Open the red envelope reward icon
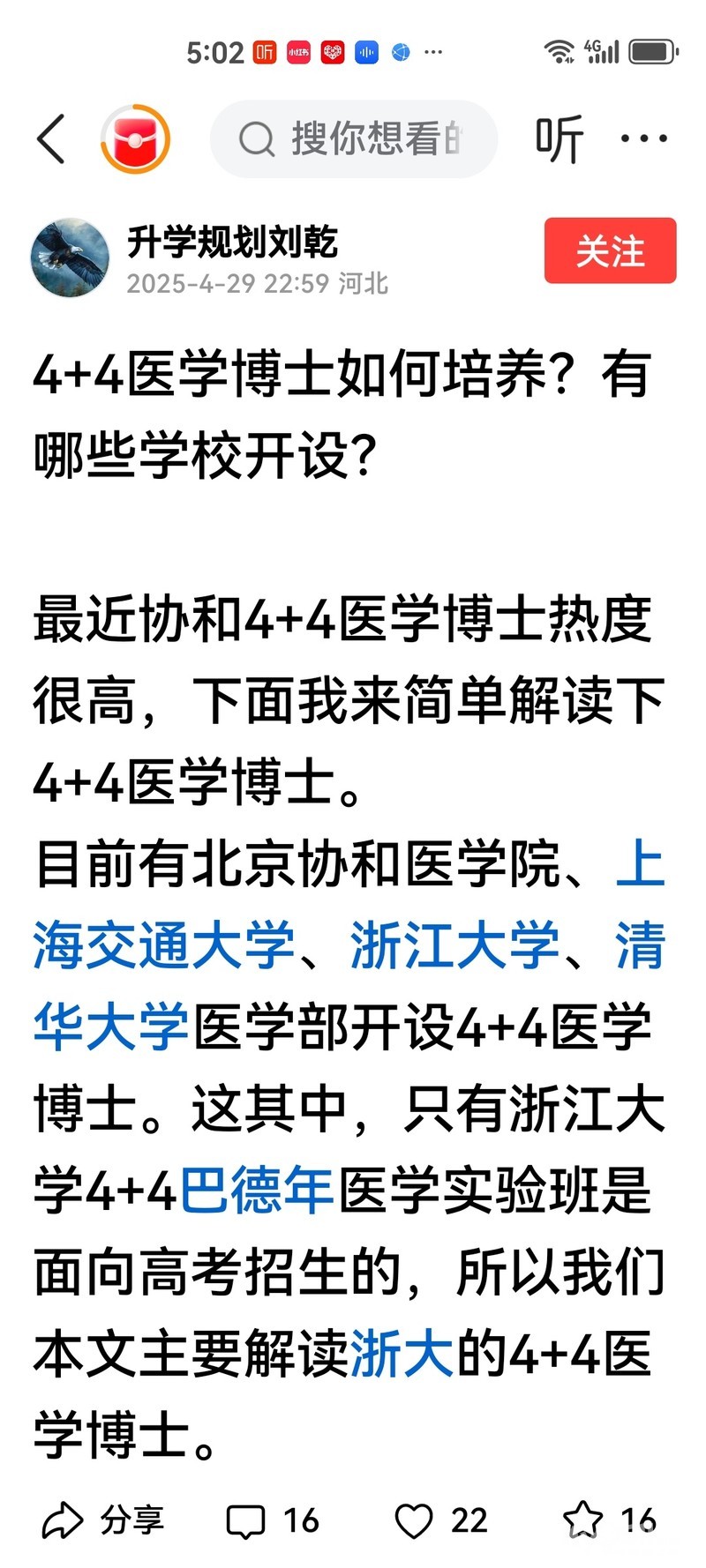This screenshot has height=1568, width=706. pos(135,138)
